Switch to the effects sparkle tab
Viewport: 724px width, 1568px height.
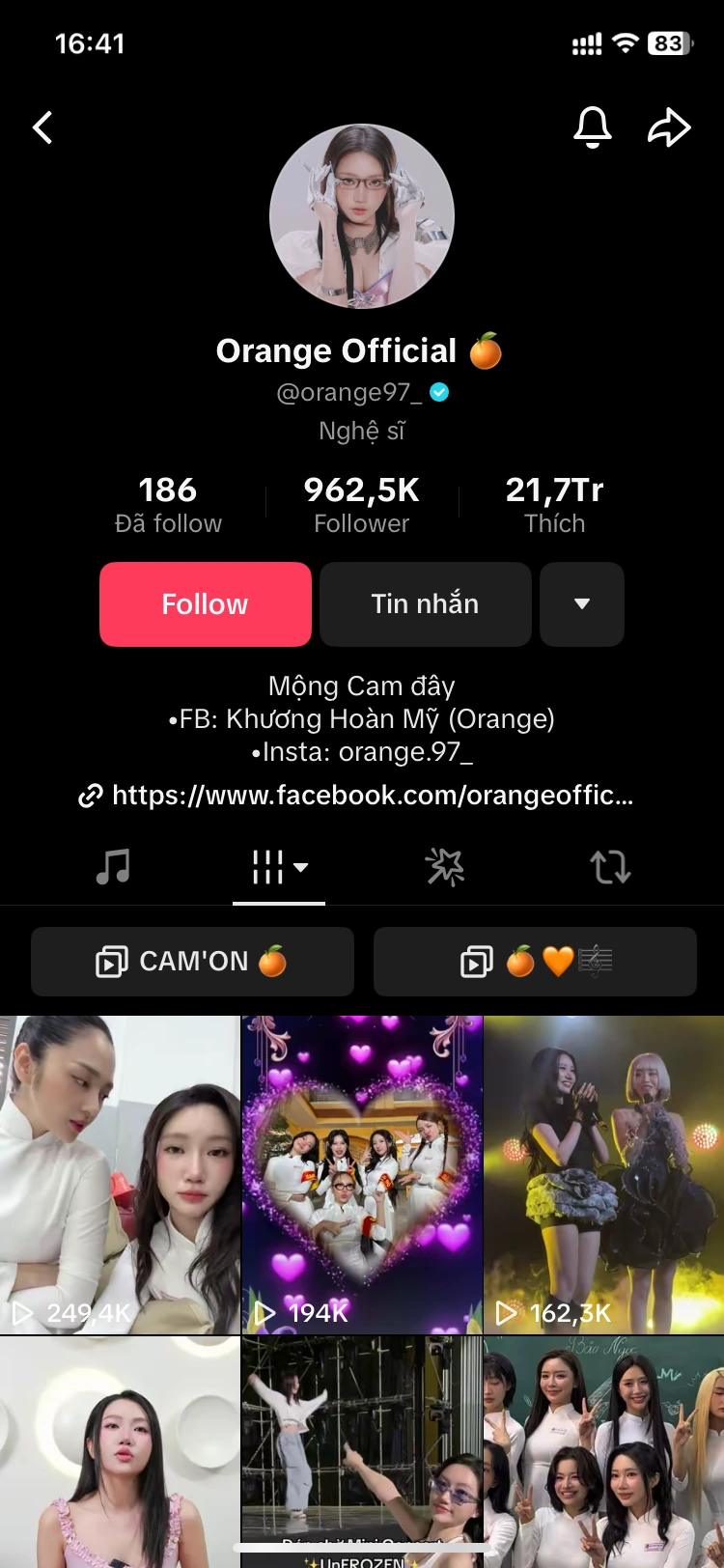(x=445, y=867)
